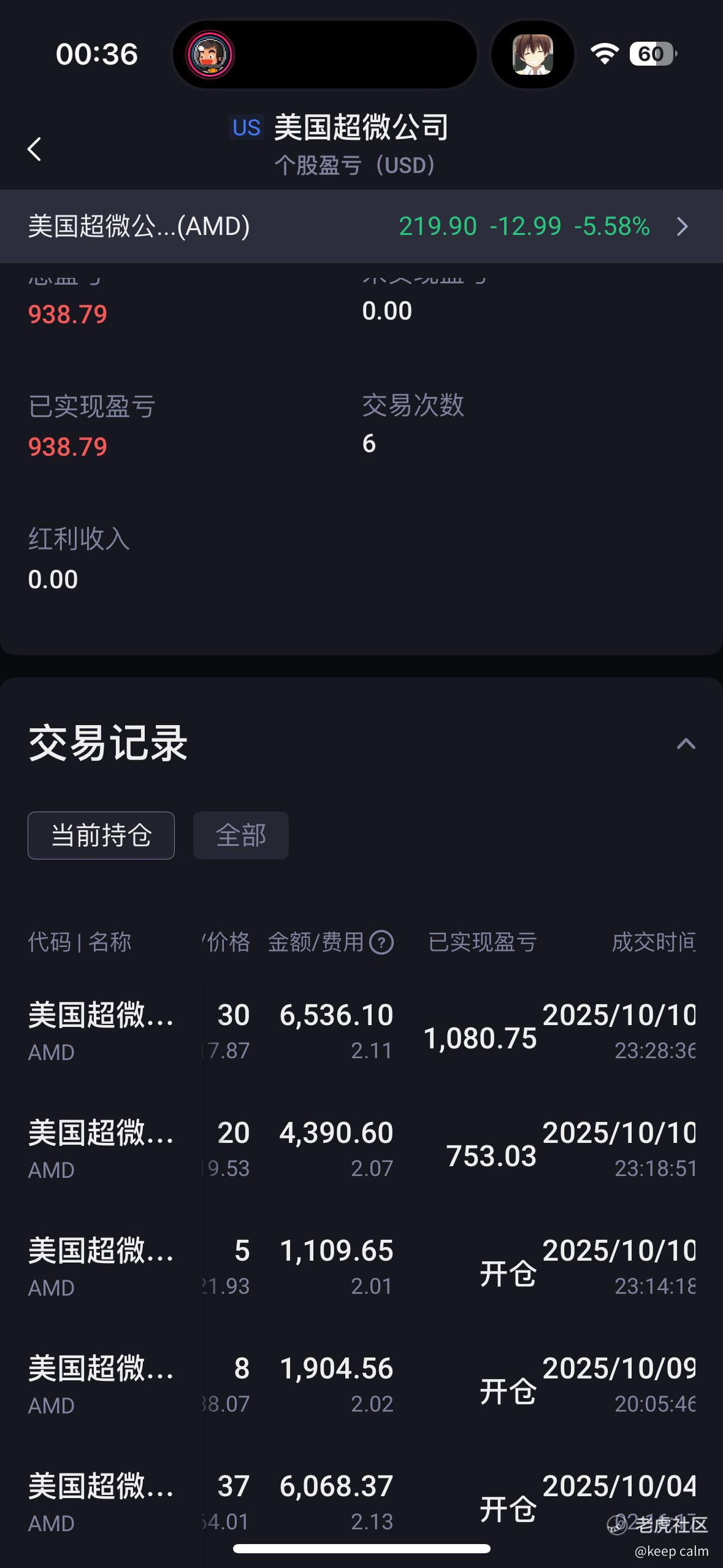Open the AMD trade of 6,536.10
The image size is (723, 1568).
click(361, 1032)
